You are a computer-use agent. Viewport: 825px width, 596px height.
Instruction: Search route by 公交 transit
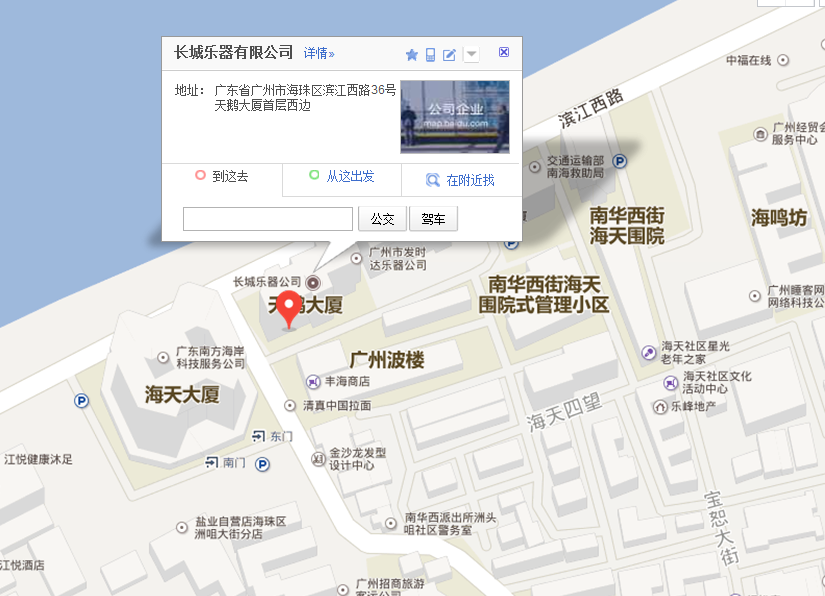click(x=382, y=219)
